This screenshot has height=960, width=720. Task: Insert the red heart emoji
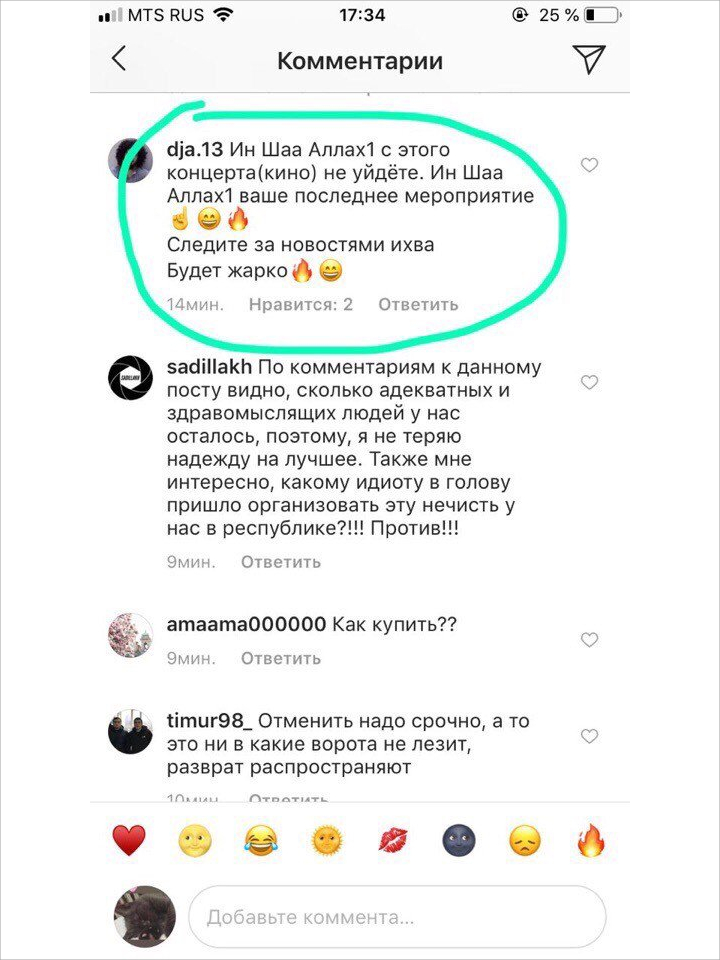click(x=129, y=841)
